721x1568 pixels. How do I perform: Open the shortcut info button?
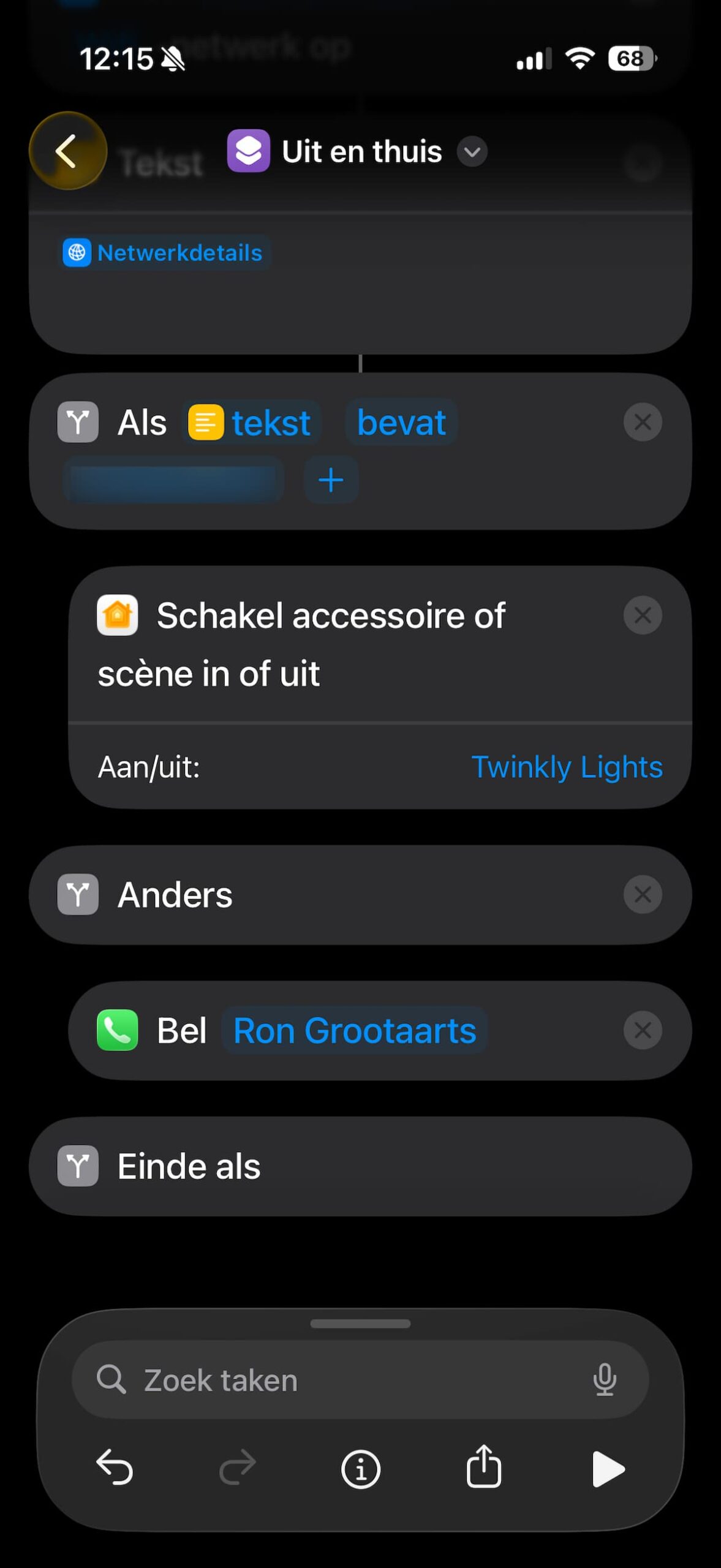coord(360,1469)
